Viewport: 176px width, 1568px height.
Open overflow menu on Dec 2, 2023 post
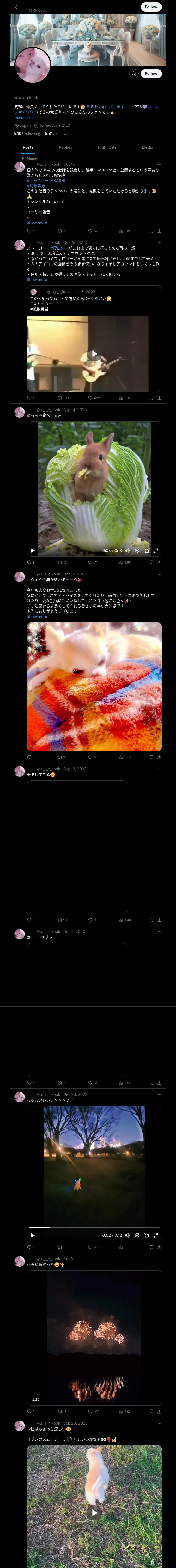coord(159,931)
